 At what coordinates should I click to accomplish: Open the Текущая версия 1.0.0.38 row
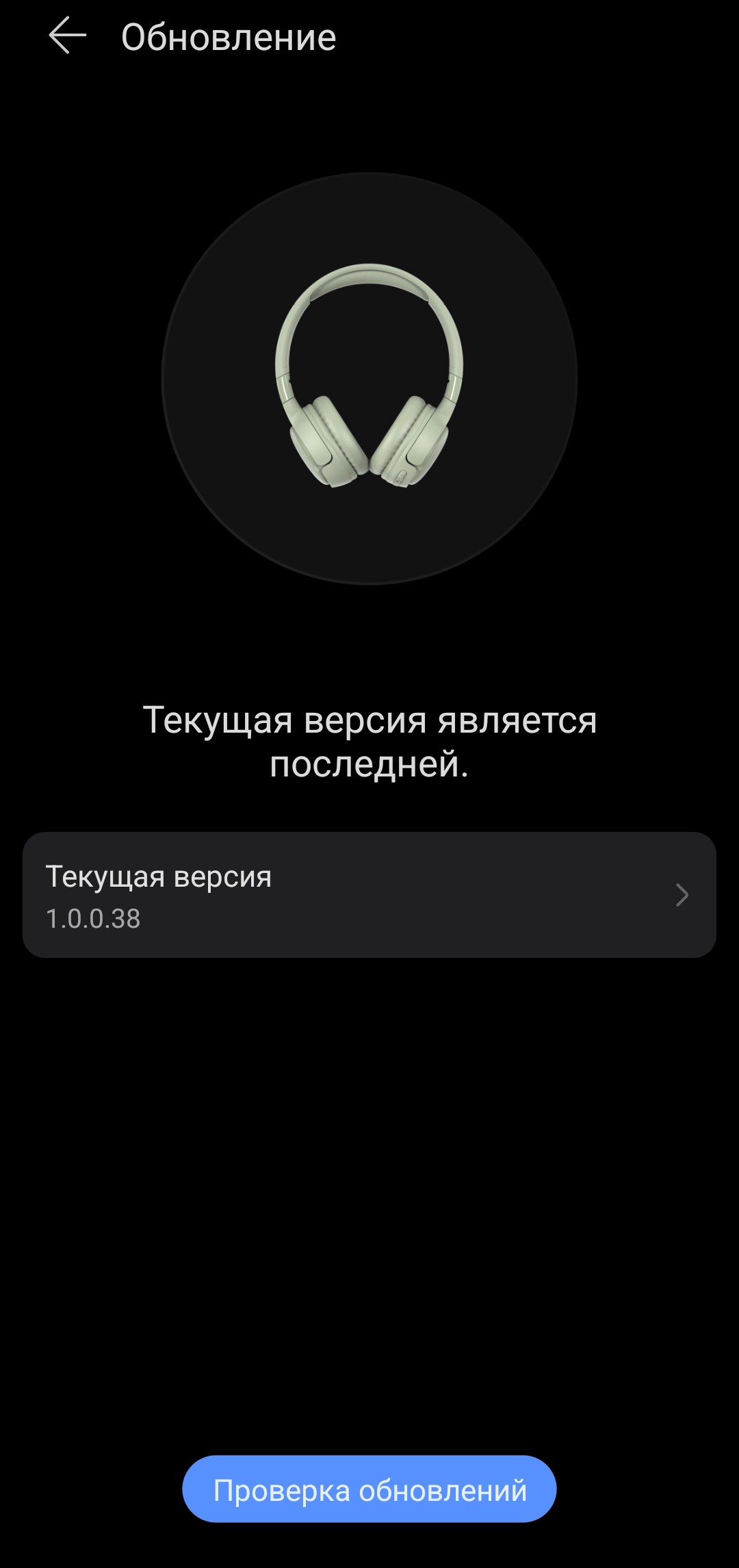(x=369, y=894)
